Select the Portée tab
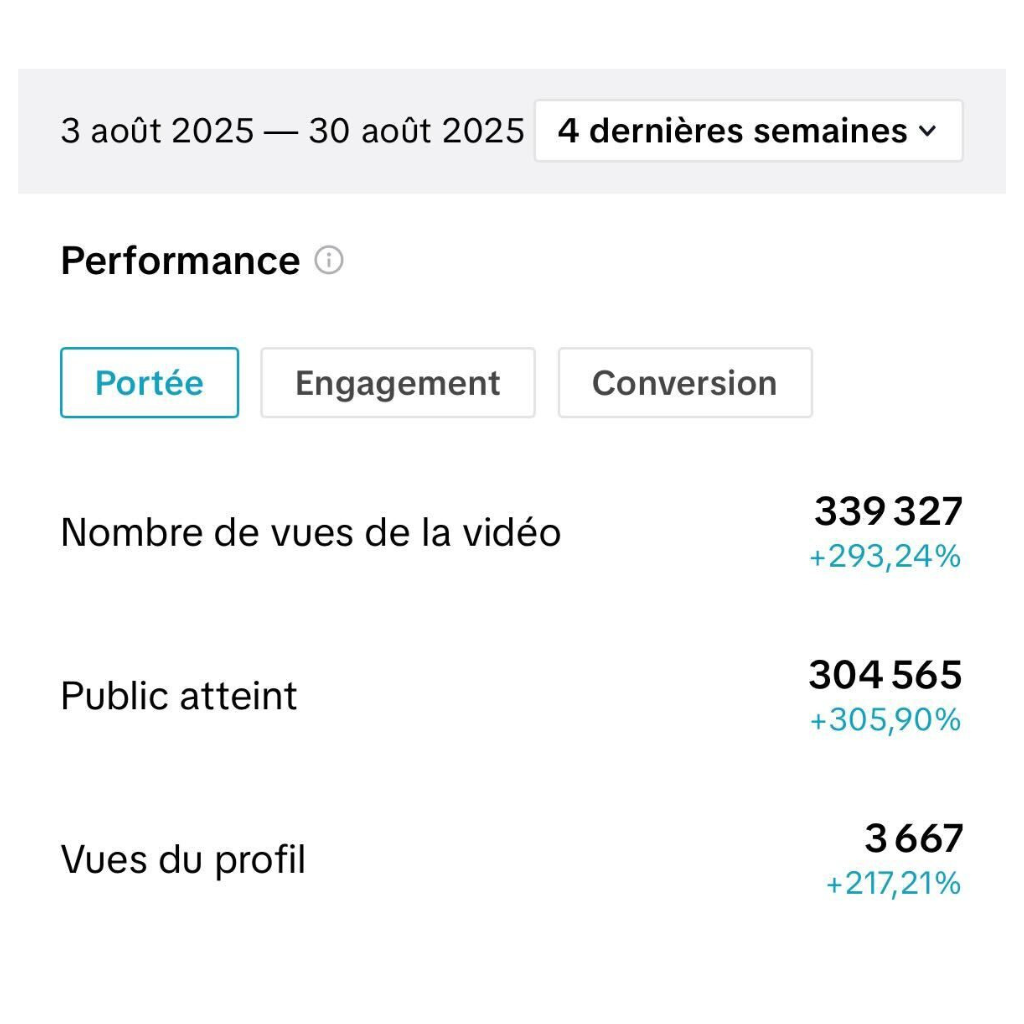Viewport: 1024px width, 1024px height. (150, 383)
